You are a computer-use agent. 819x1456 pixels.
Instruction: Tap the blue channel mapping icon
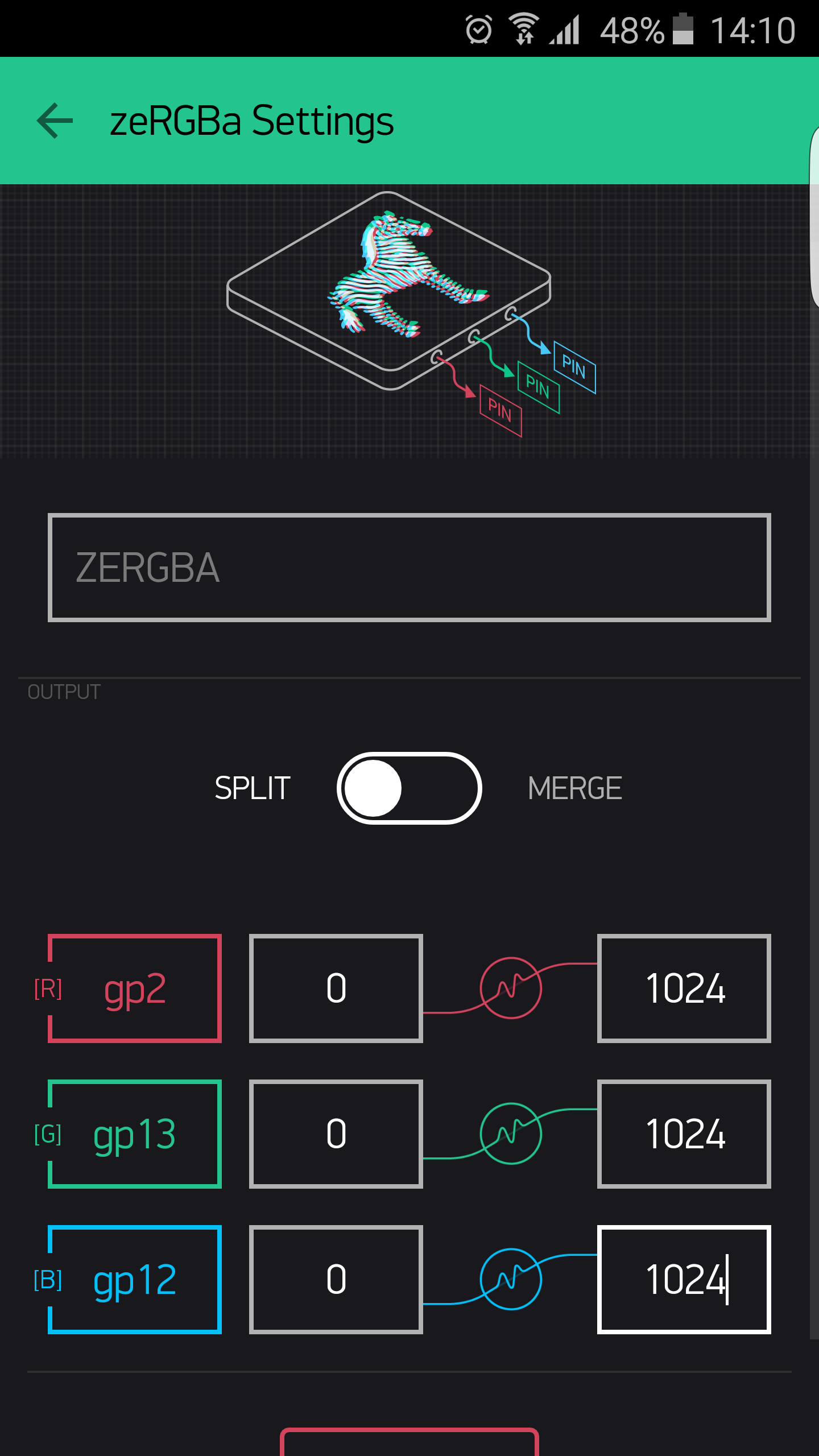510,1280
